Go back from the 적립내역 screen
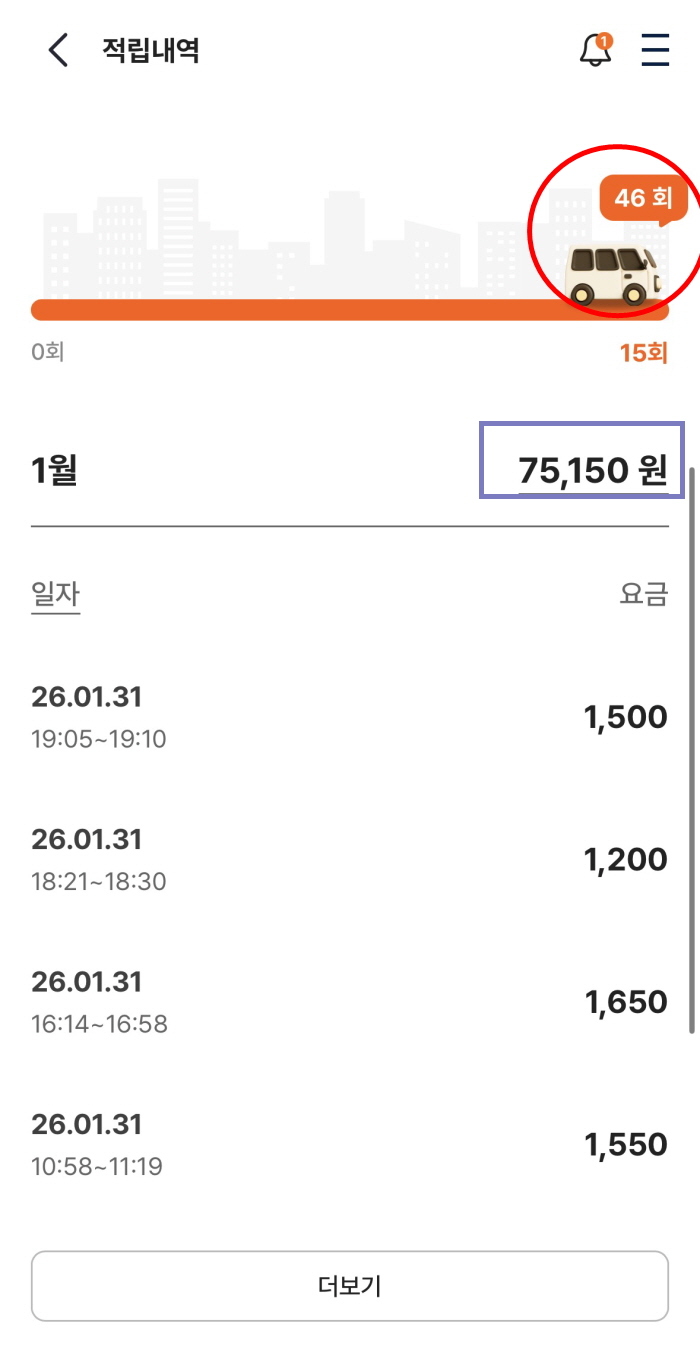The height and width of the screenshot is (1352, 700). (58, 50)
